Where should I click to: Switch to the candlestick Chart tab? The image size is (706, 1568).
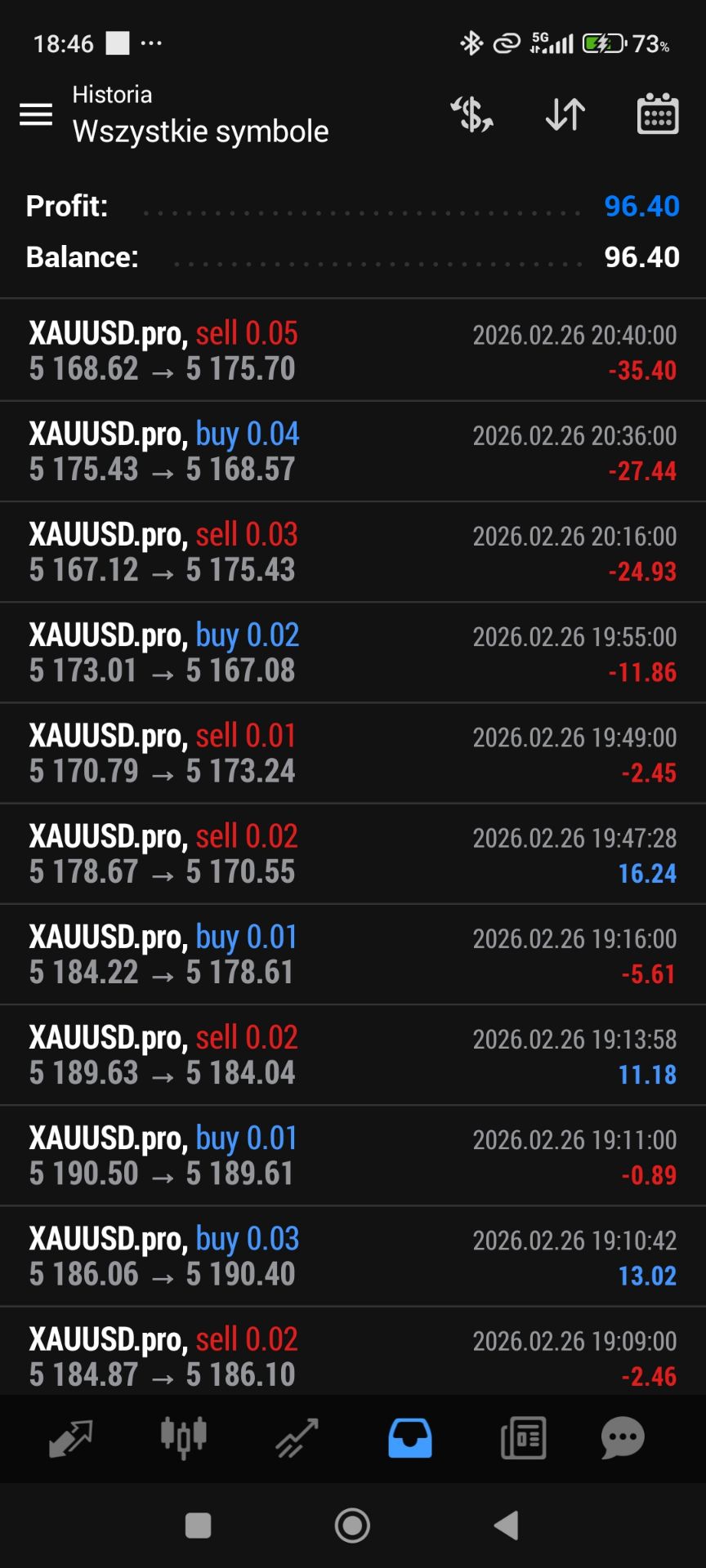183,1438
